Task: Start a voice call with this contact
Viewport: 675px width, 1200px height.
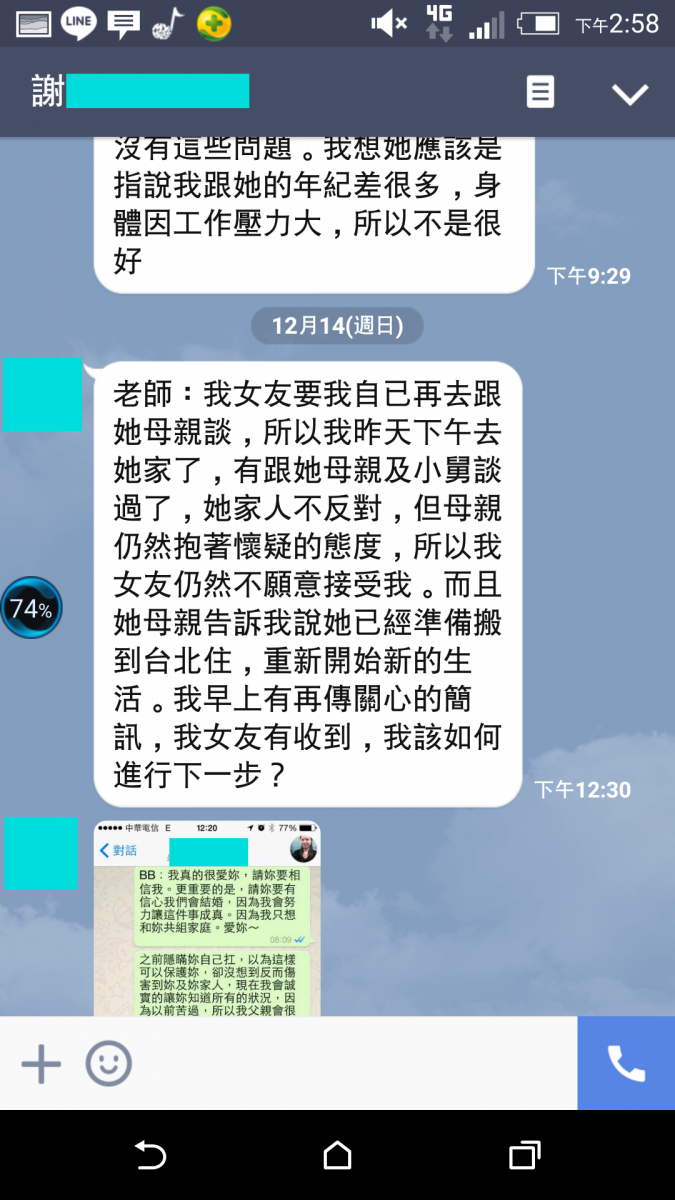Action: (x=626, y=1063)
